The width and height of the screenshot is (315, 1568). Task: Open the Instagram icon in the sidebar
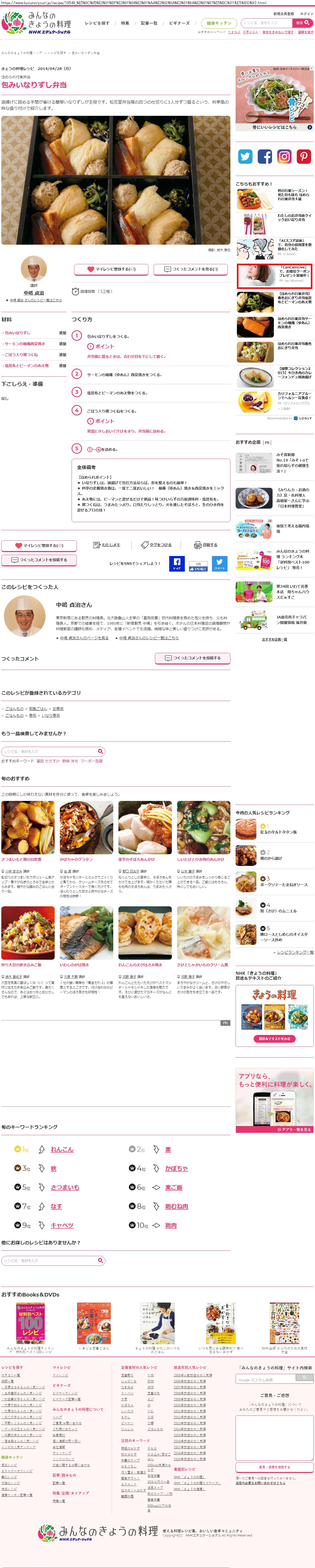[285, 156]
